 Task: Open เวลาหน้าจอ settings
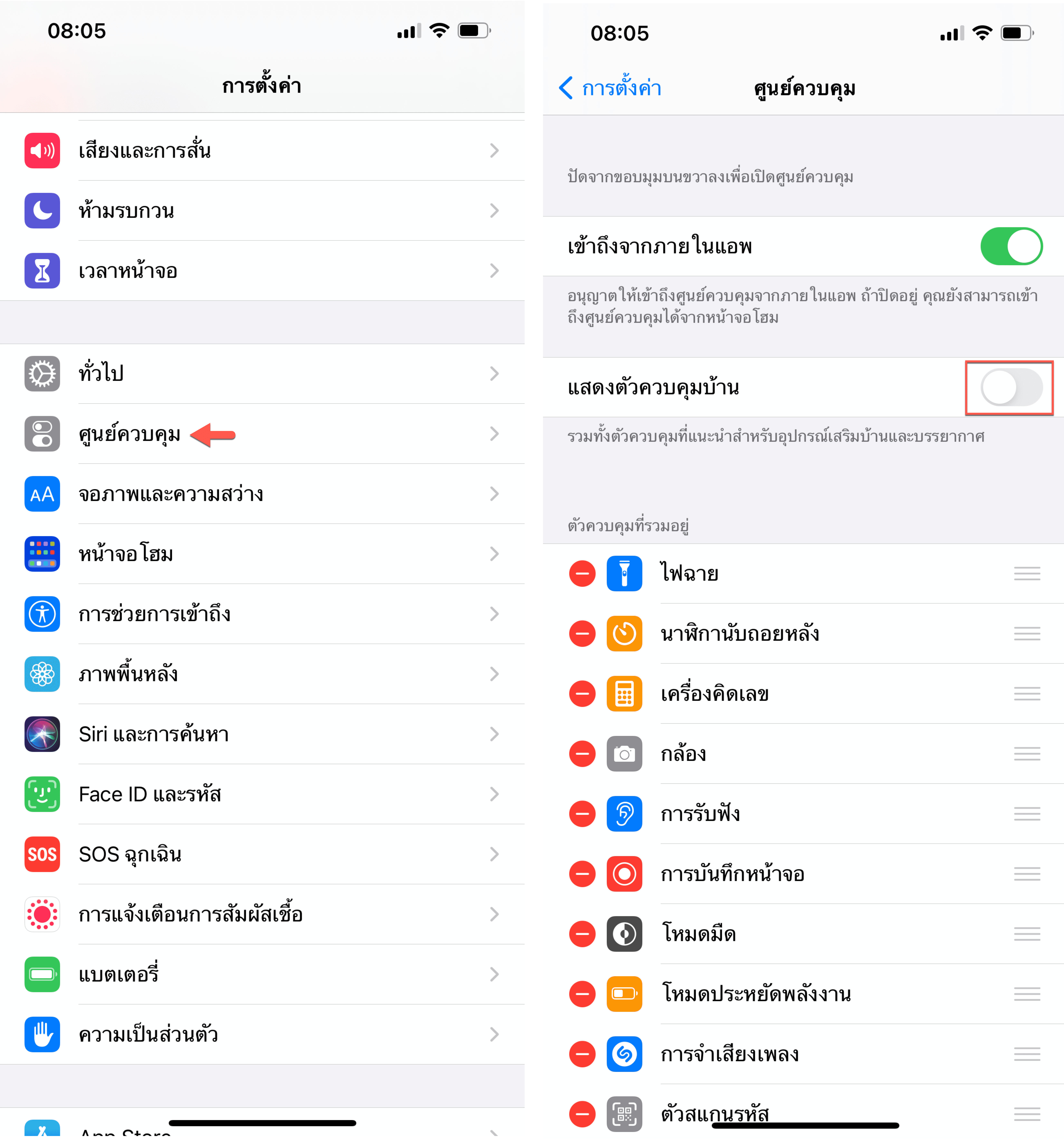pyautogui.click(x=262, y=271)
